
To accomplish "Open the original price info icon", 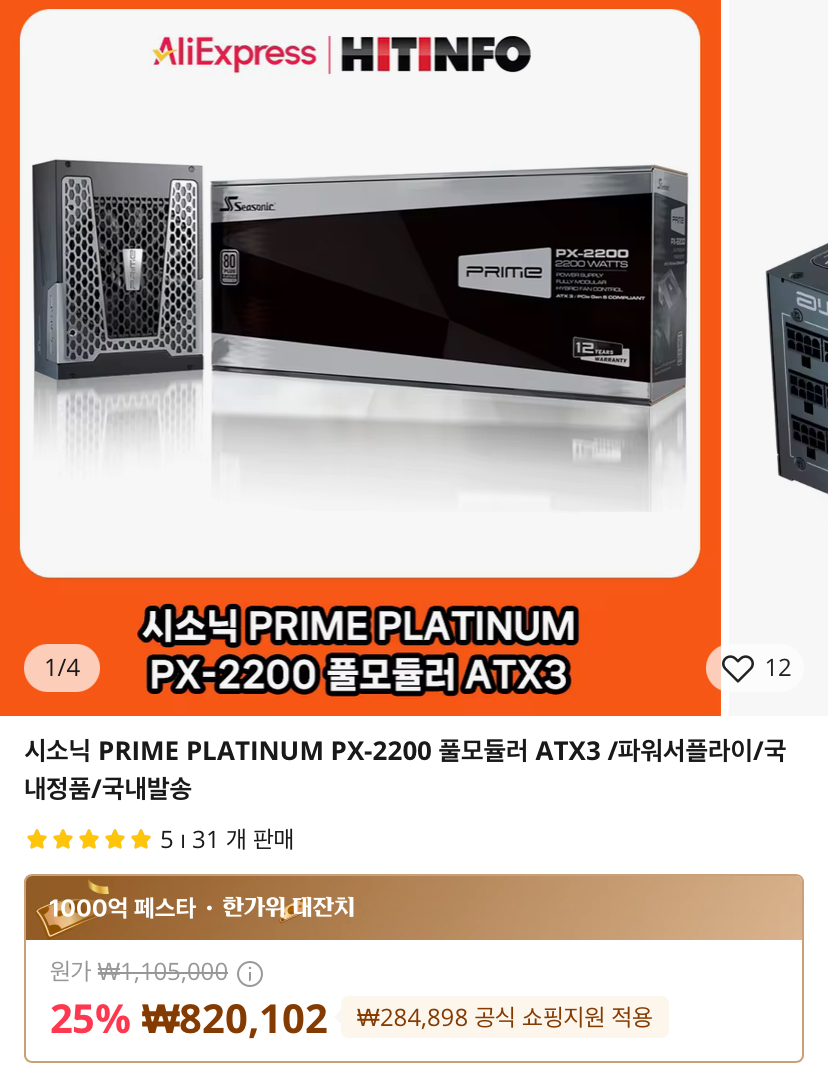I will (250, 973).
